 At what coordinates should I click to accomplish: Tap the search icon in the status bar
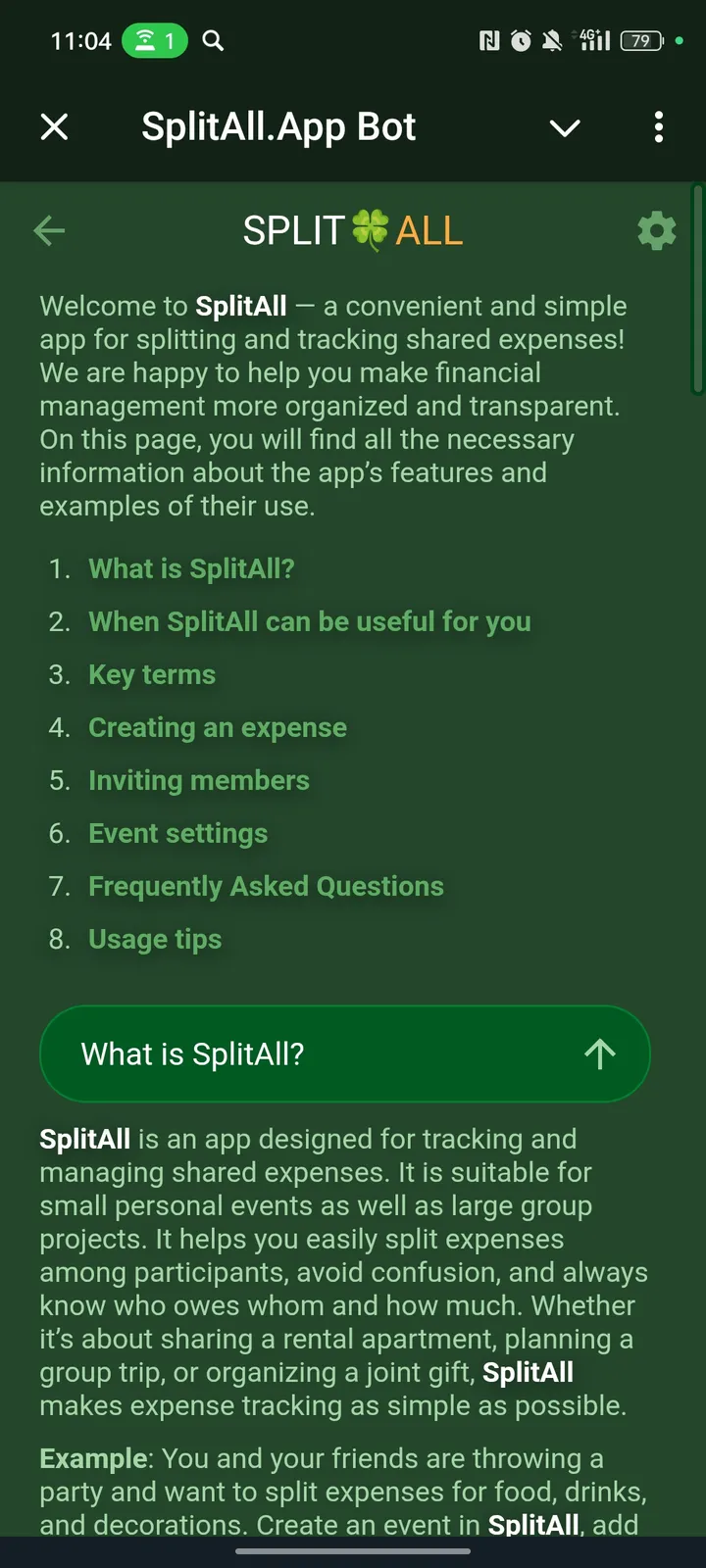pos(213,41)
